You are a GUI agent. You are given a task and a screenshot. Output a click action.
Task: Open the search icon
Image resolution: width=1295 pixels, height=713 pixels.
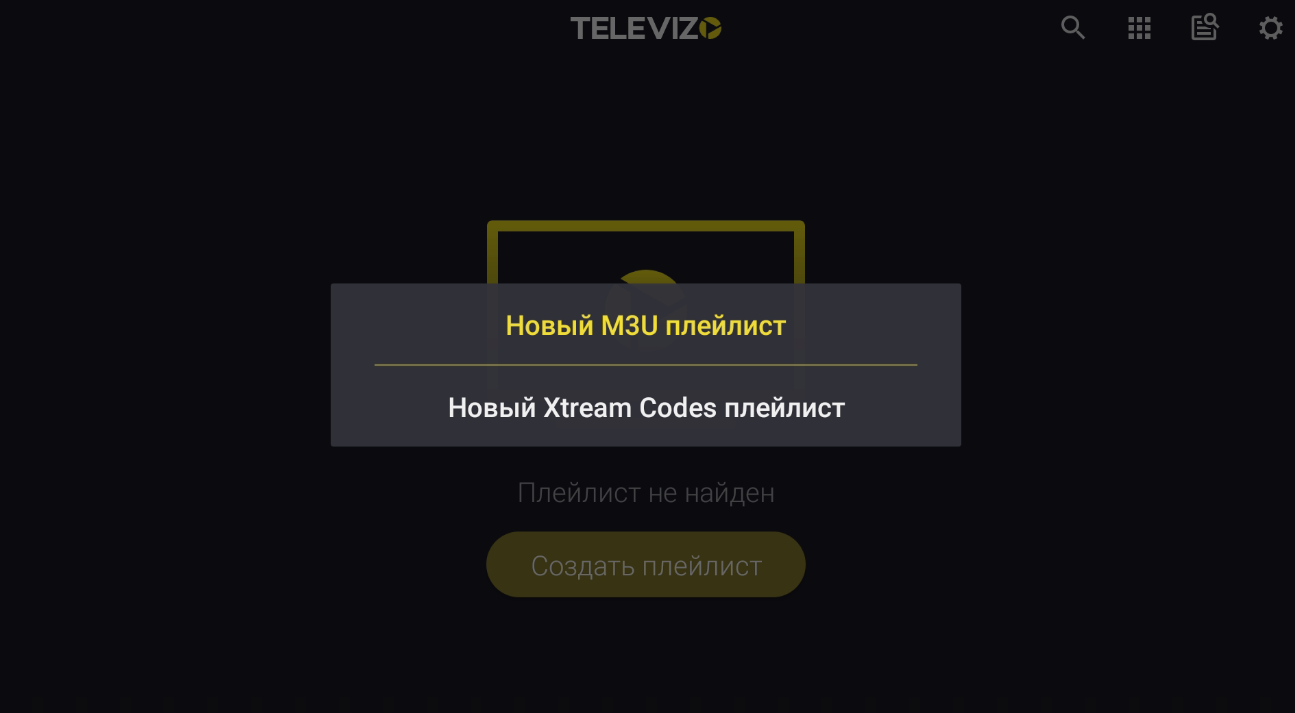coord(1072,28)
